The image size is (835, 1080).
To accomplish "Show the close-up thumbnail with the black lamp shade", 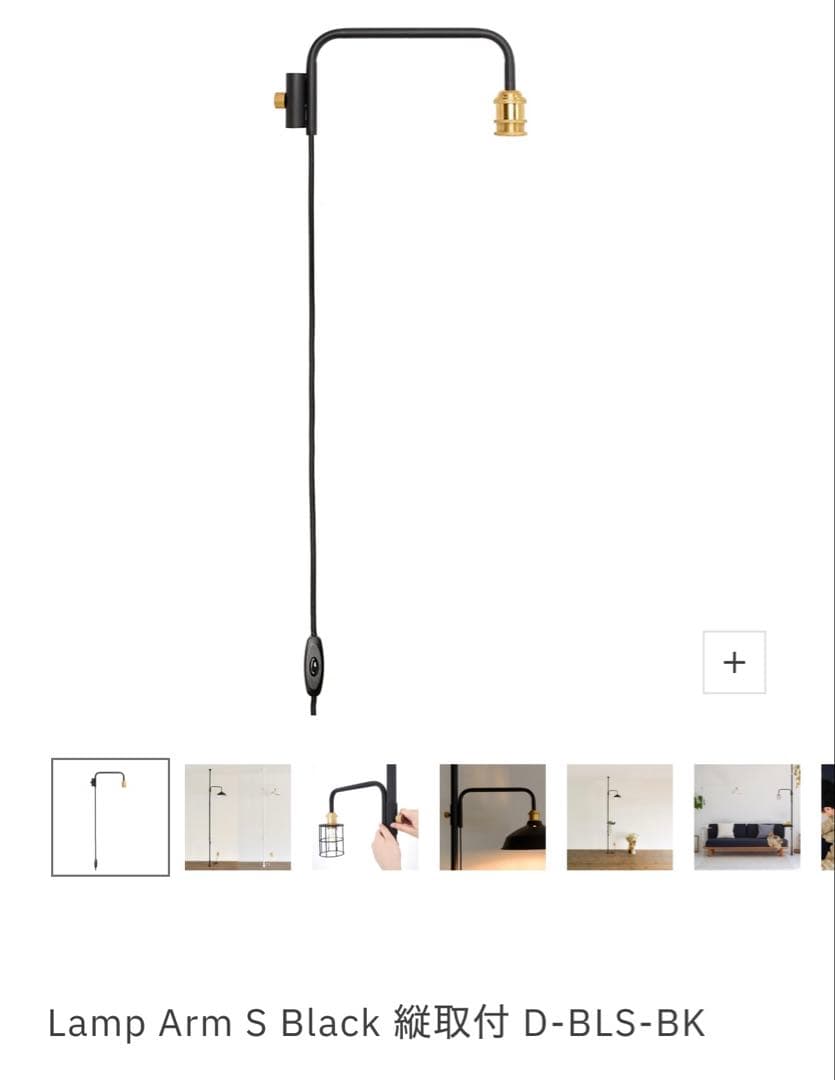I will (x=493, y=817).
